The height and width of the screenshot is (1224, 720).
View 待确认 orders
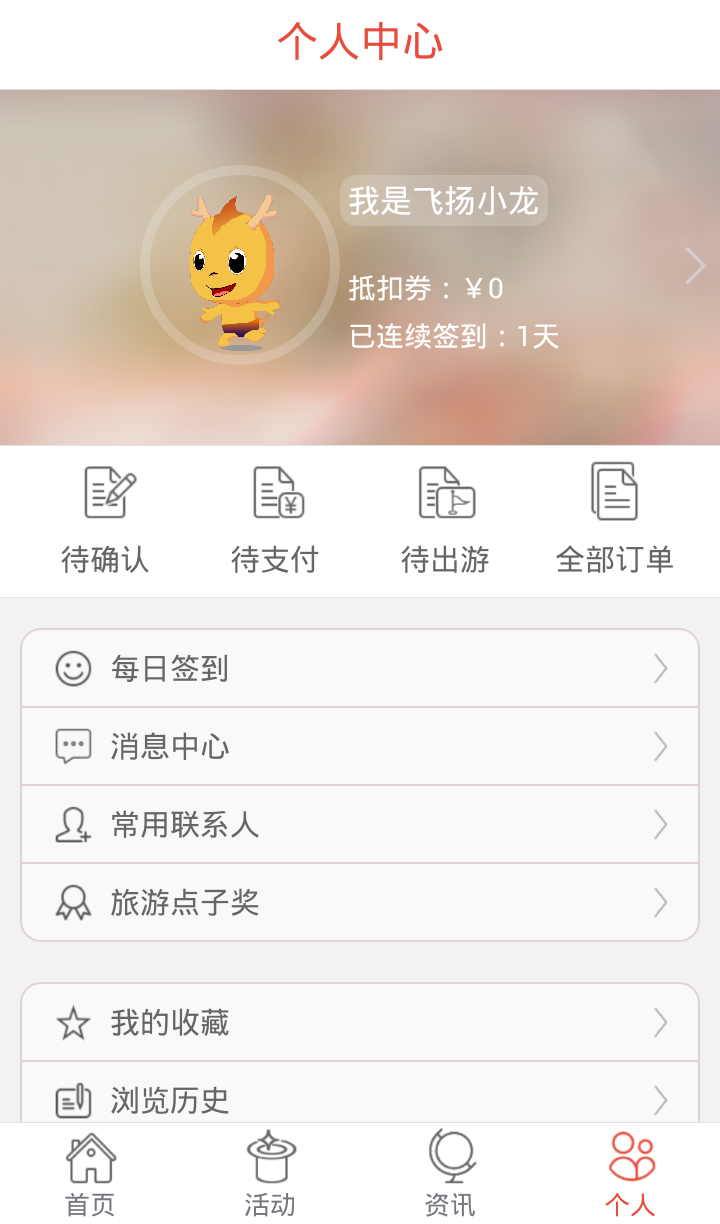(106, 520)
